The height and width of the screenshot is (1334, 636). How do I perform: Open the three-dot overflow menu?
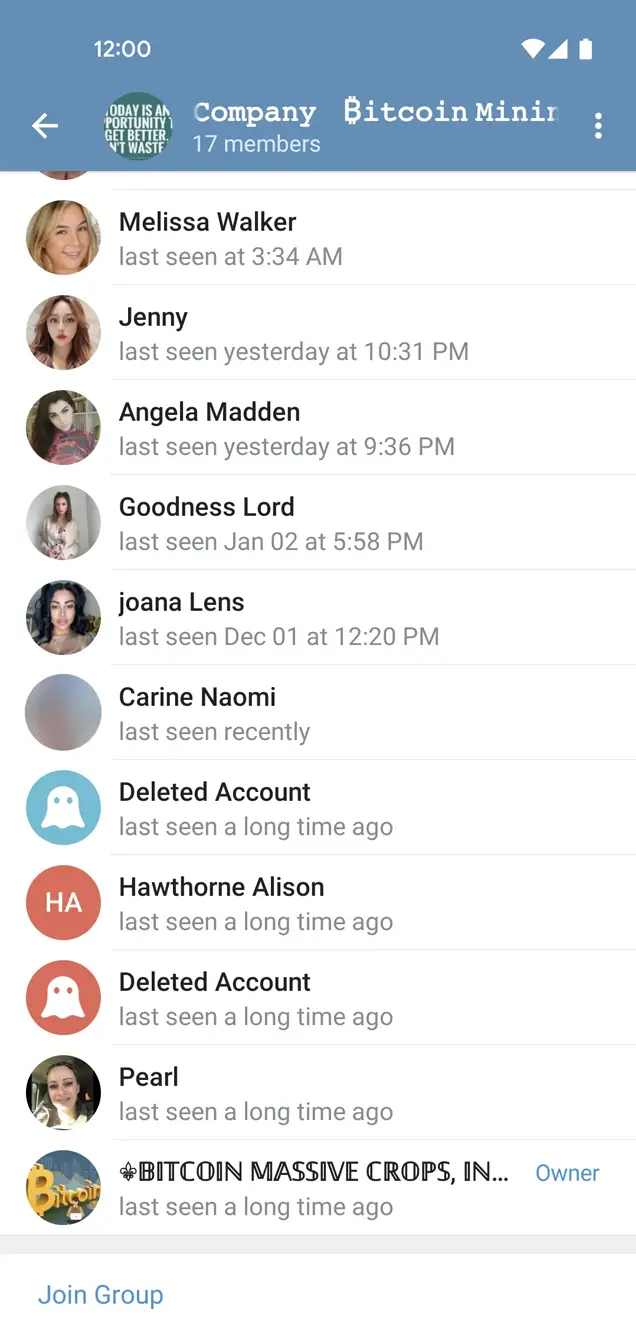pos(598,126)
